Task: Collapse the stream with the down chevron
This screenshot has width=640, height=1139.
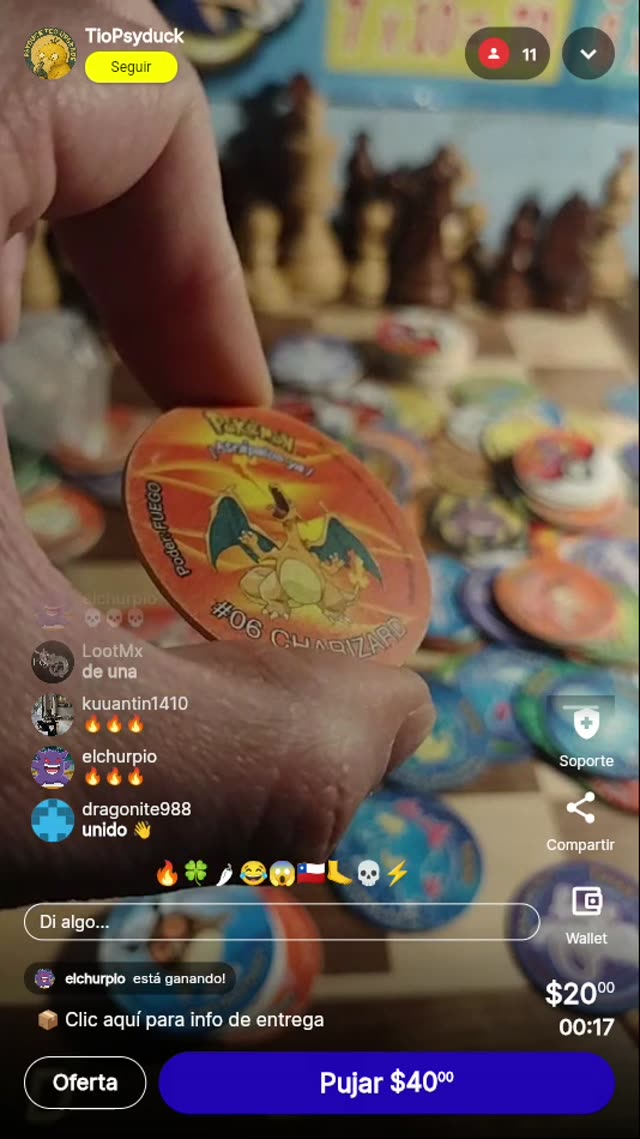Action: pos(588,54)
